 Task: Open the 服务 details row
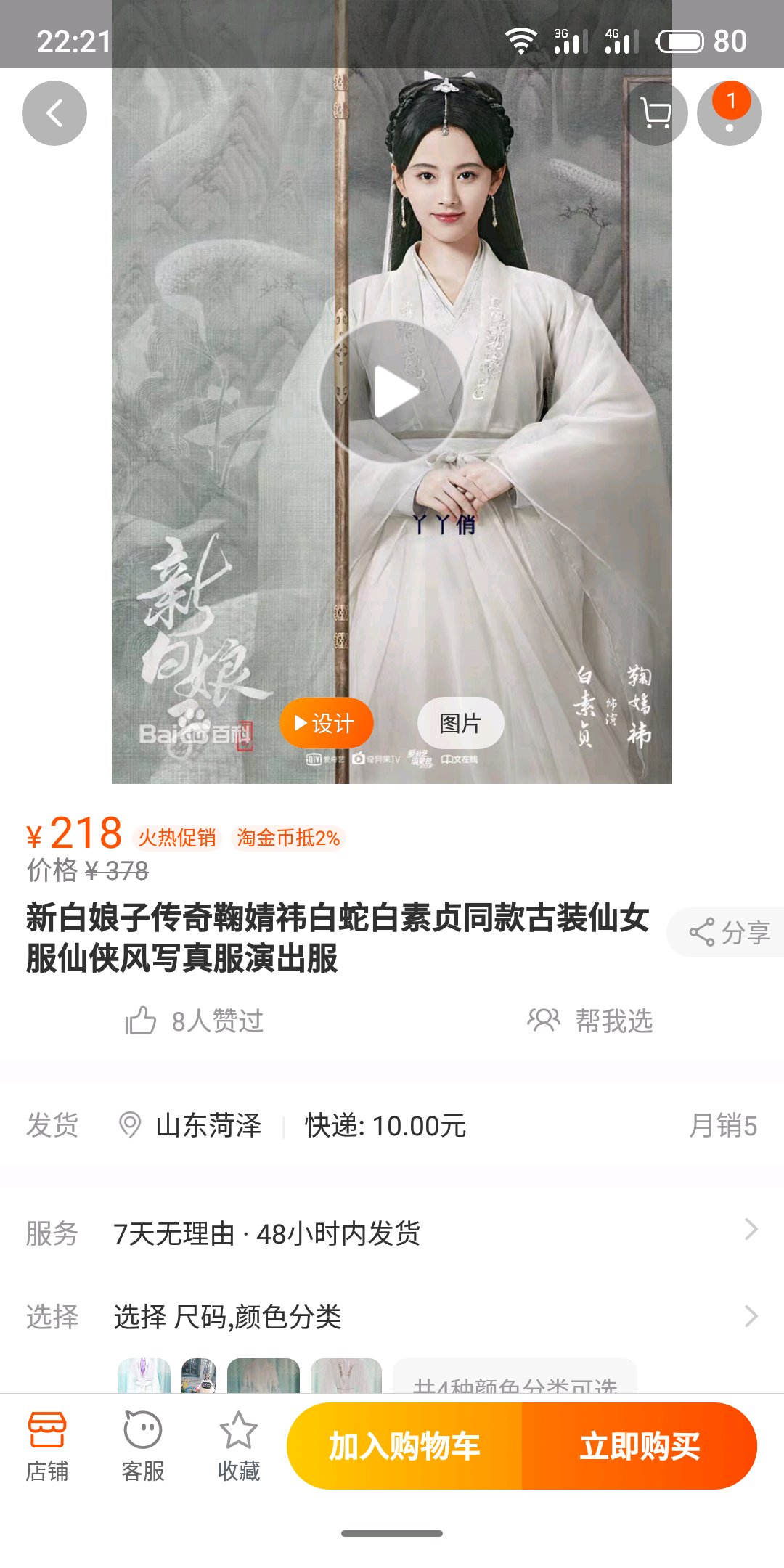tap(392, 1233)
